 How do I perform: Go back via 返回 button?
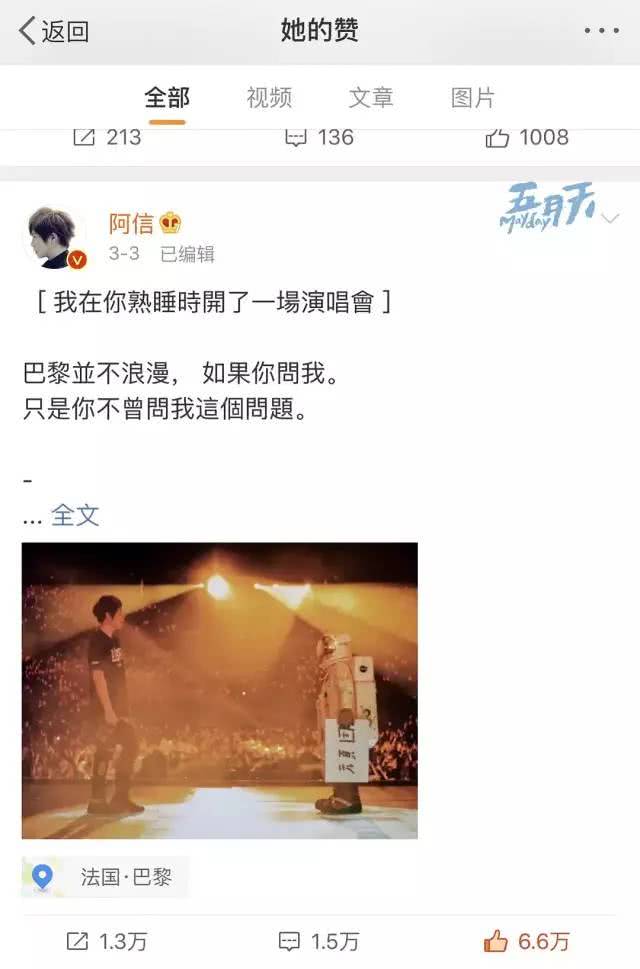pos(54,31)
